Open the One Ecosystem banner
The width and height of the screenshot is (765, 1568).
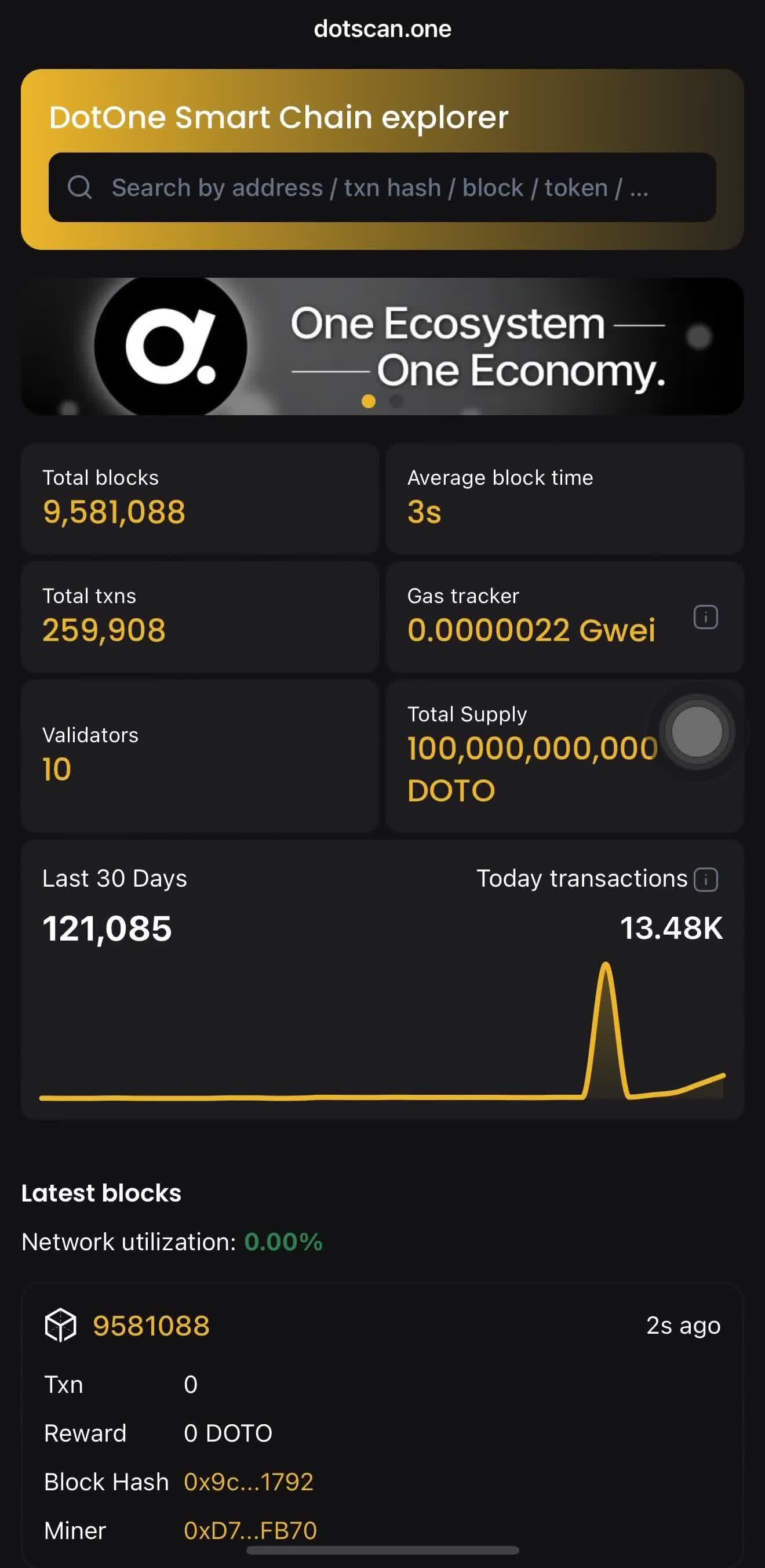click(x=382, y=346)
